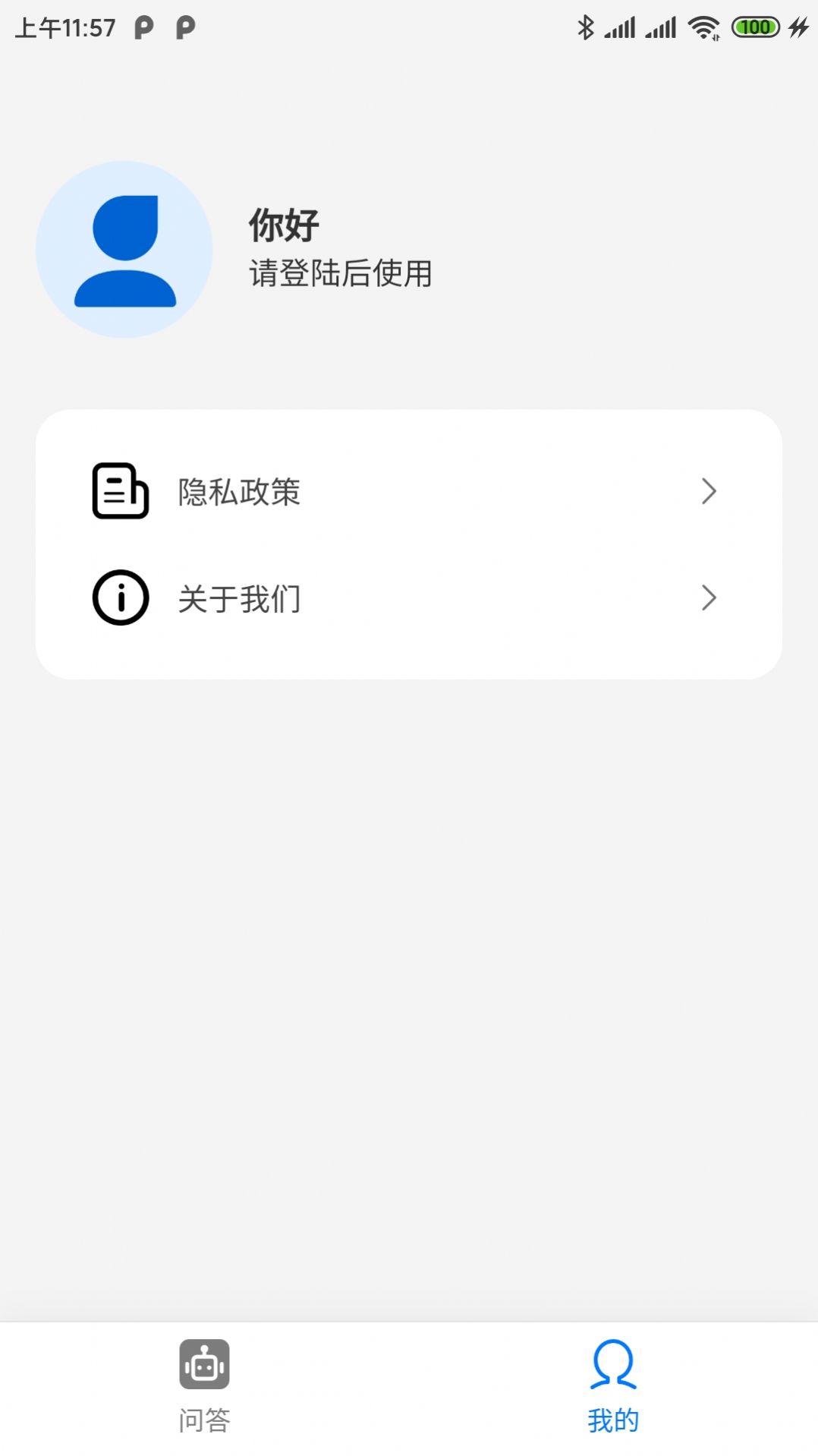This screenshot has height=1456, width=818.
Task: Expand the 隐私政策 row via its chevron
Action: tap(709, 492)
